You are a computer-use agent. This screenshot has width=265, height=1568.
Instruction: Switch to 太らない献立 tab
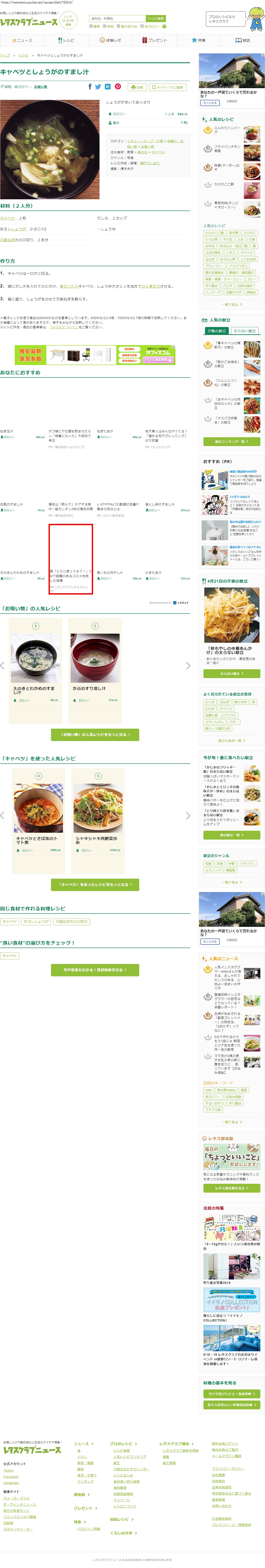coord(244,331)
